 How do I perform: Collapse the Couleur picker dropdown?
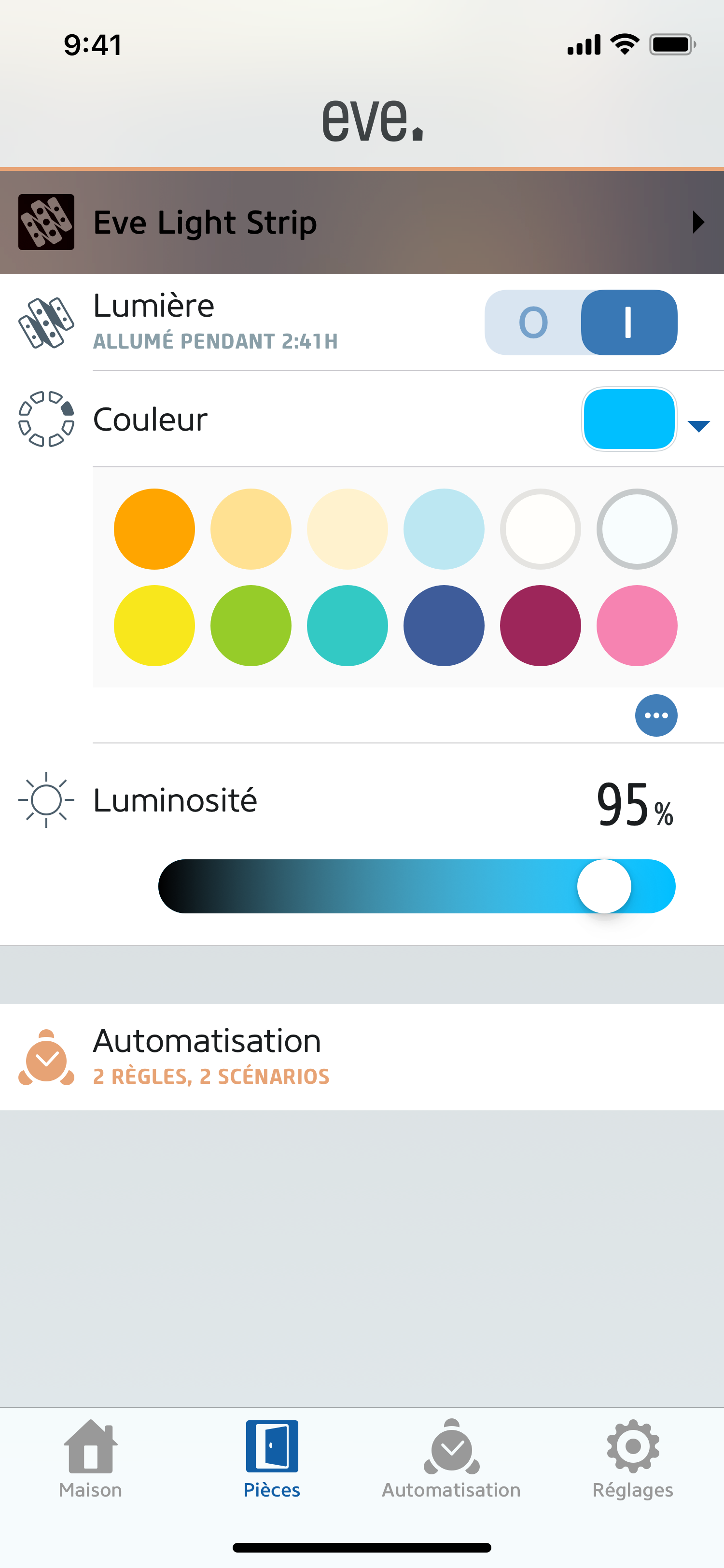pyautogui.click(x=698, y=426)
